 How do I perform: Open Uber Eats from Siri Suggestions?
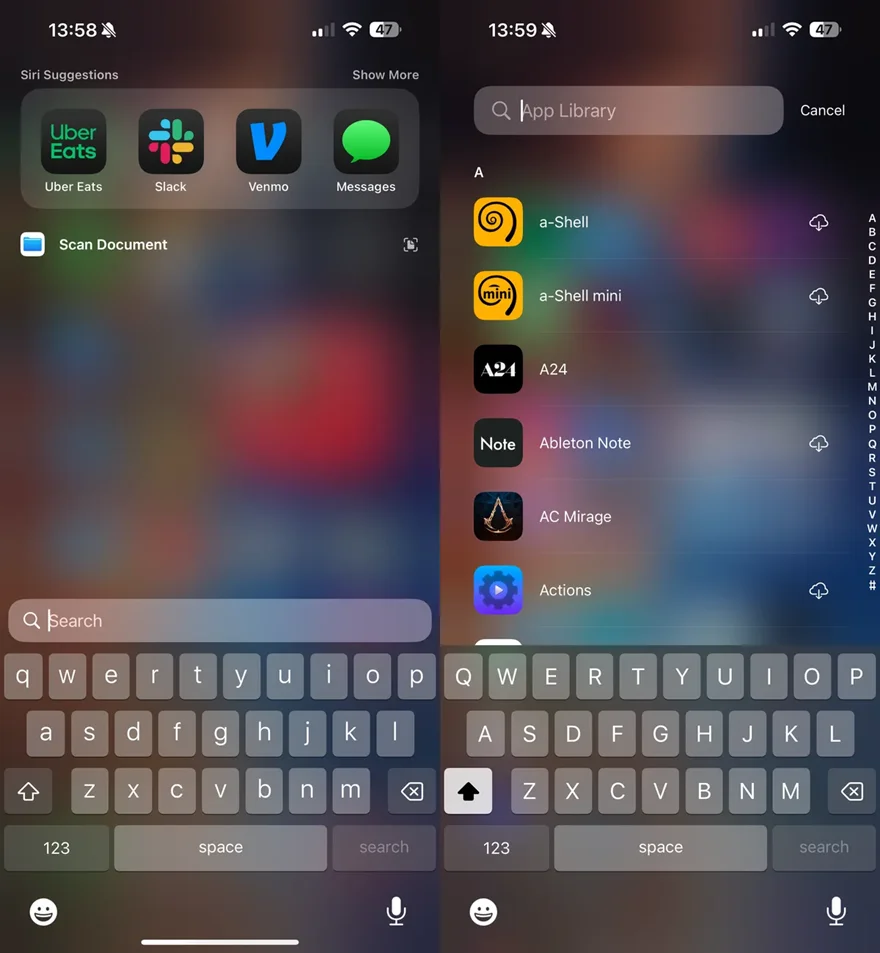pyautogui.click(x=73, y=142)
